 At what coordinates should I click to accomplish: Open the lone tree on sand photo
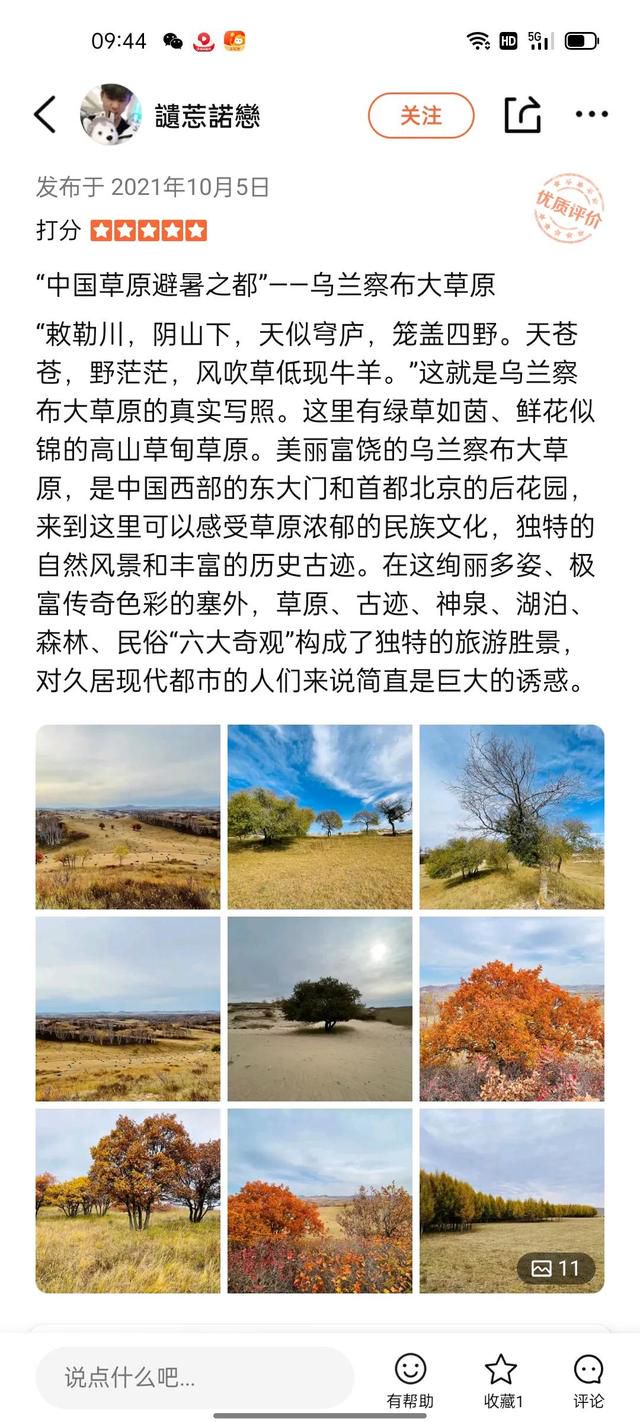point(320,1008)
